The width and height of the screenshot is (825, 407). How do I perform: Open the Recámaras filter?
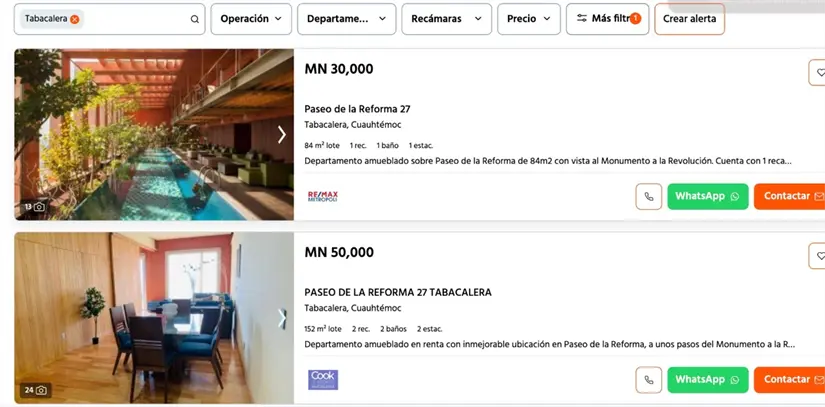pyautogui.click(x=446, y=19)
